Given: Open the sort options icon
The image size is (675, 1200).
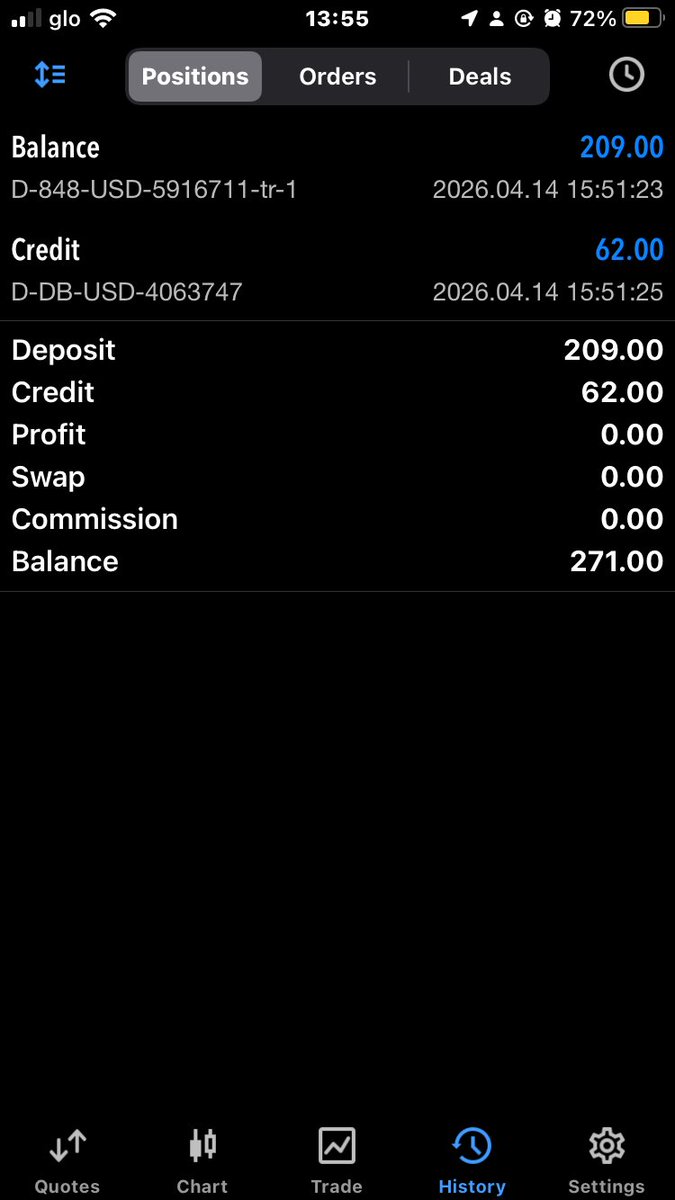Looking at the screenshot, I should pos(49,75).
